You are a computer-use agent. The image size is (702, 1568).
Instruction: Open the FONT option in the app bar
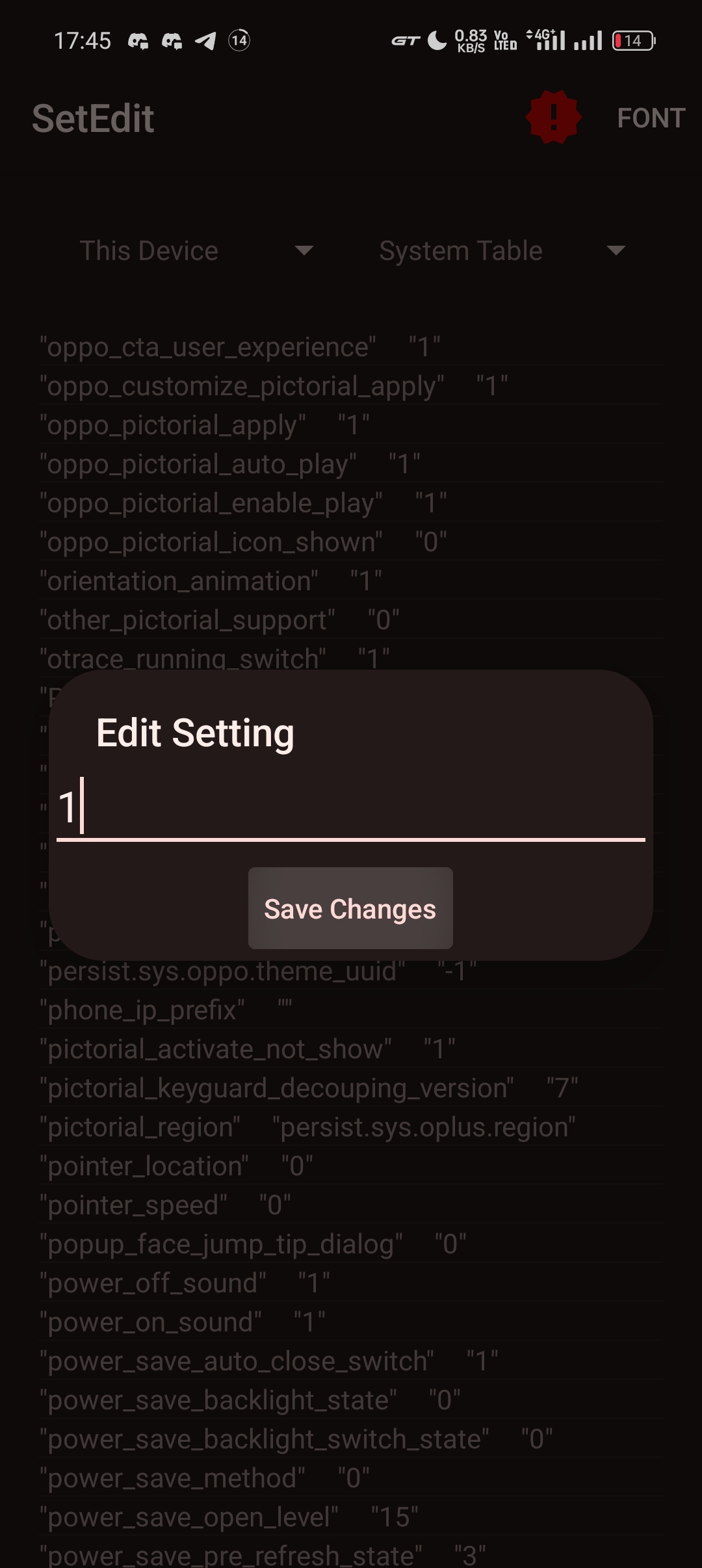pos(651,118)
